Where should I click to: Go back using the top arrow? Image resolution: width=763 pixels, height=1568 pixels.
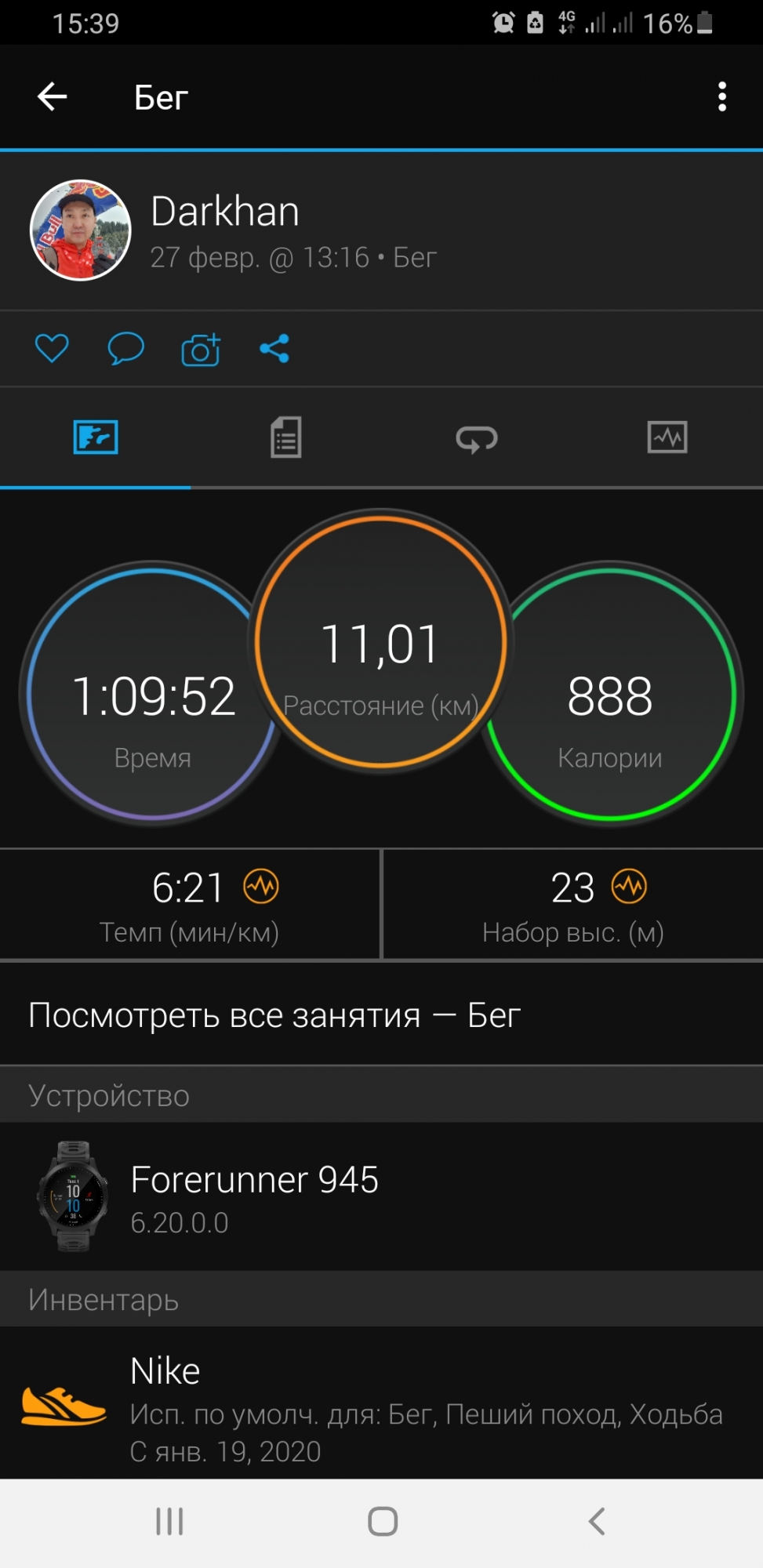53,97
